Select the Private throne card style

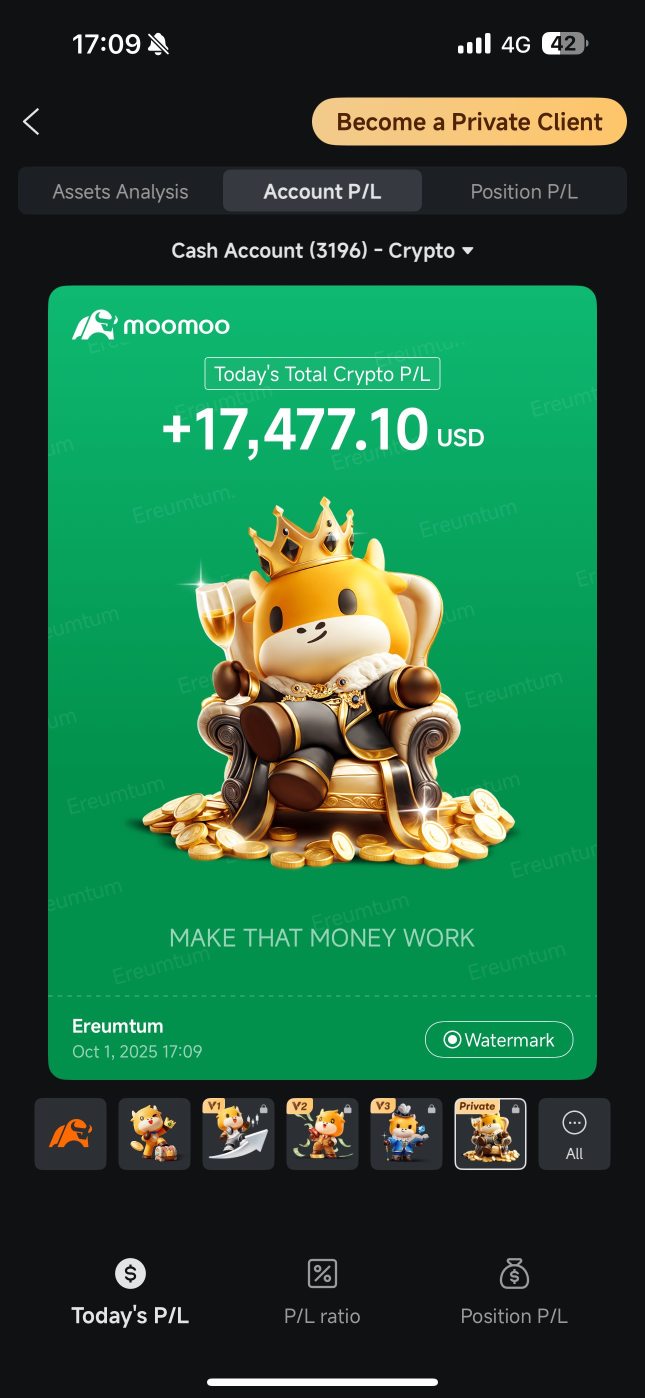point(490,1134)
